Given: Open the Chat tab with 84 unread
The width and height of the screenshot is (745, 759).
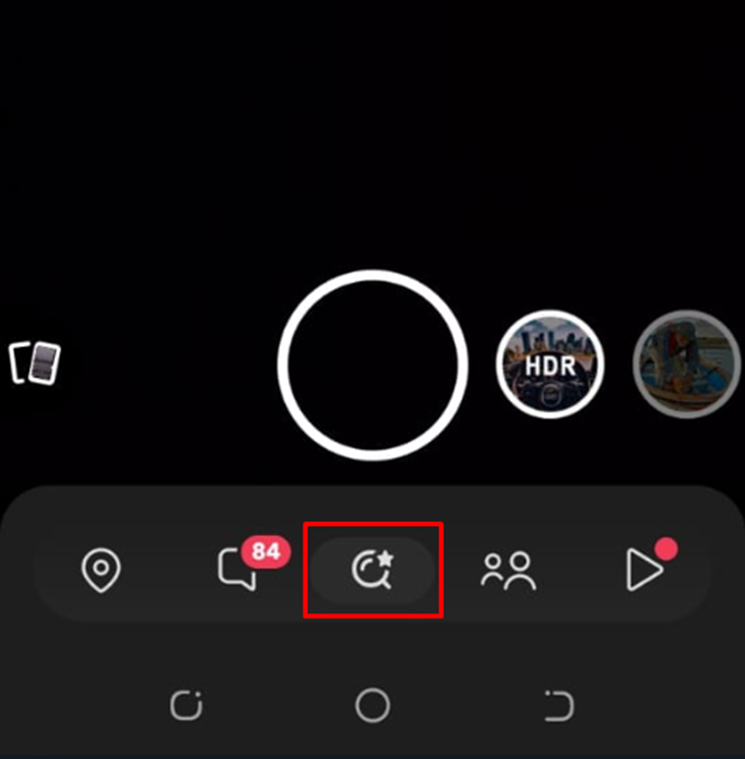Looking at the screenshot, I should coord(238,571).
